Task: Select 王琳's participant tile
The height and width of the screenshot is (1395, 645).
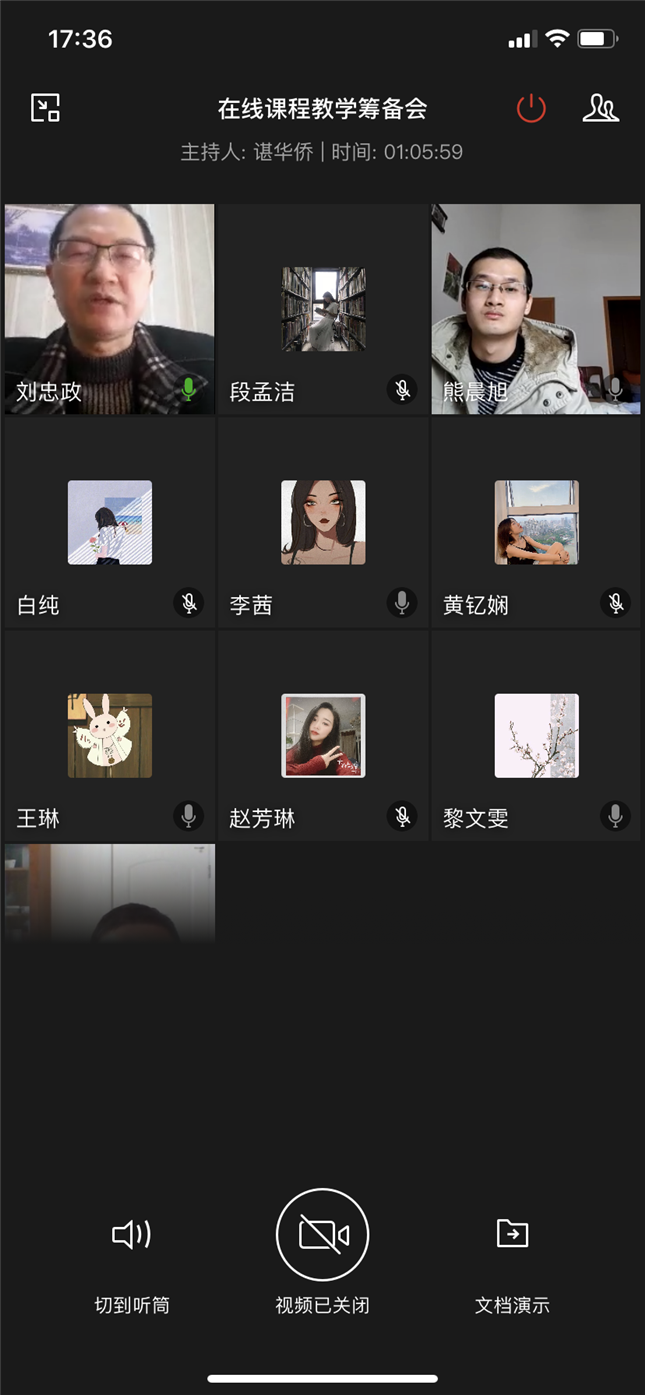Action: (x=110, y=736)
